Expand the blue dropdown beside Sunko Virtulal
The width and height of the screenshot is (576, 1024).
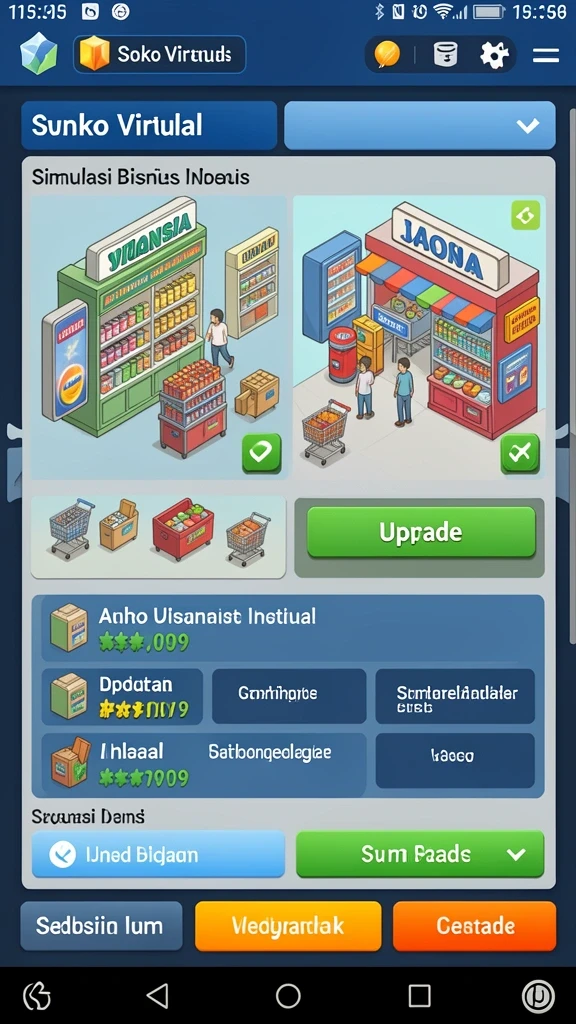click(420, 125)
